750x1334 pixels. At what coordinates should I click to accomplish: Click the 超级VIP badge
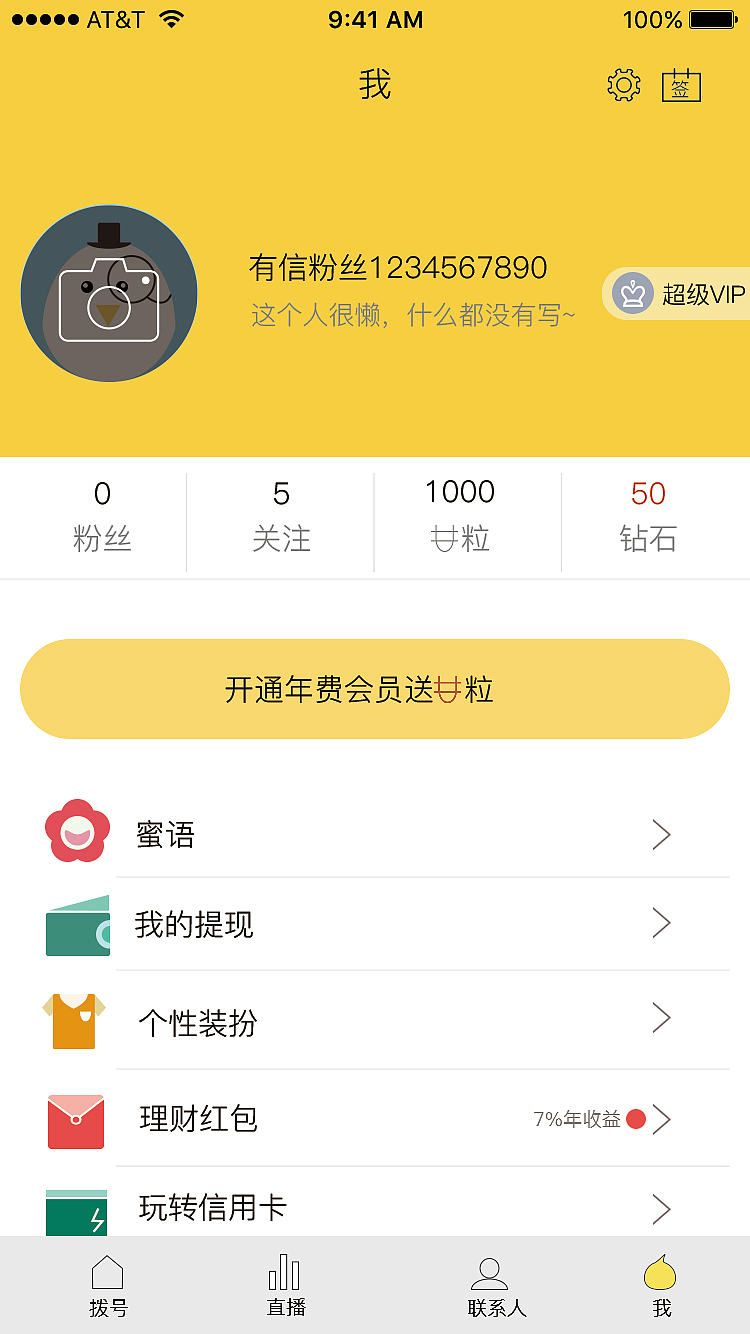point(690,293)
